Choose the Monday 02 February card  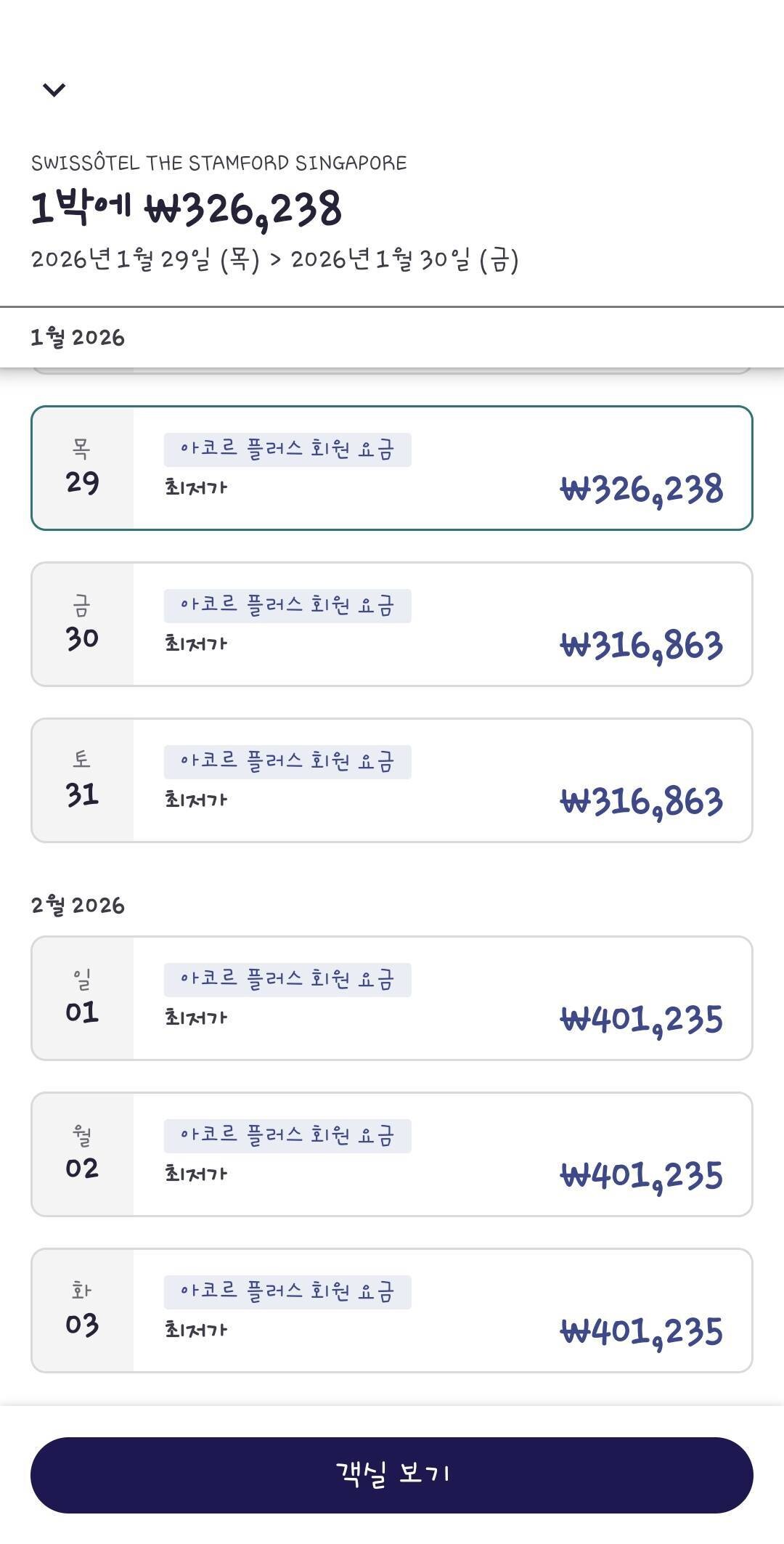click(392, 1153)
